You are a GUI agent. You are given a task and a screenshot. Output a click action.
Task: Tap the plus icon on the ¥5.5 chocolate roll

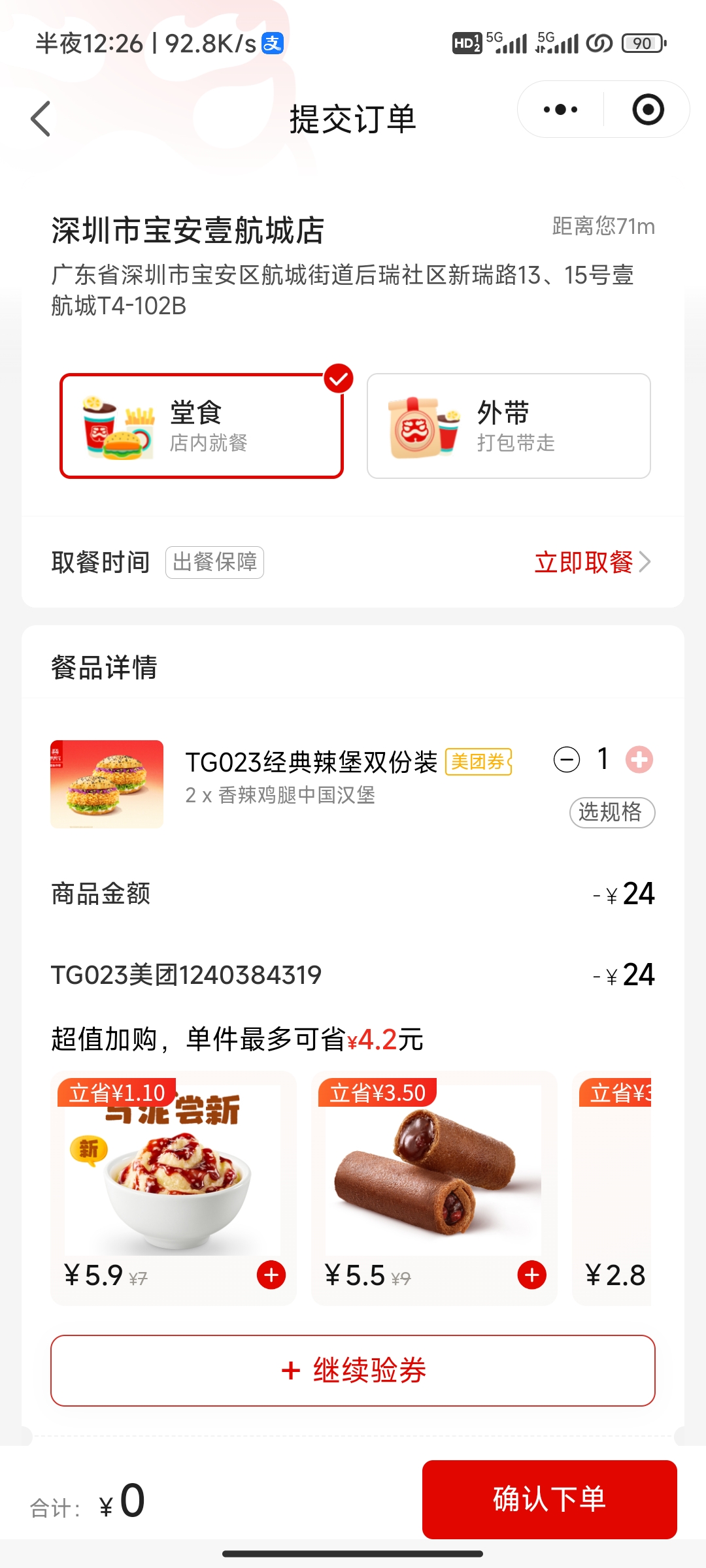(x=530, y=1275)
